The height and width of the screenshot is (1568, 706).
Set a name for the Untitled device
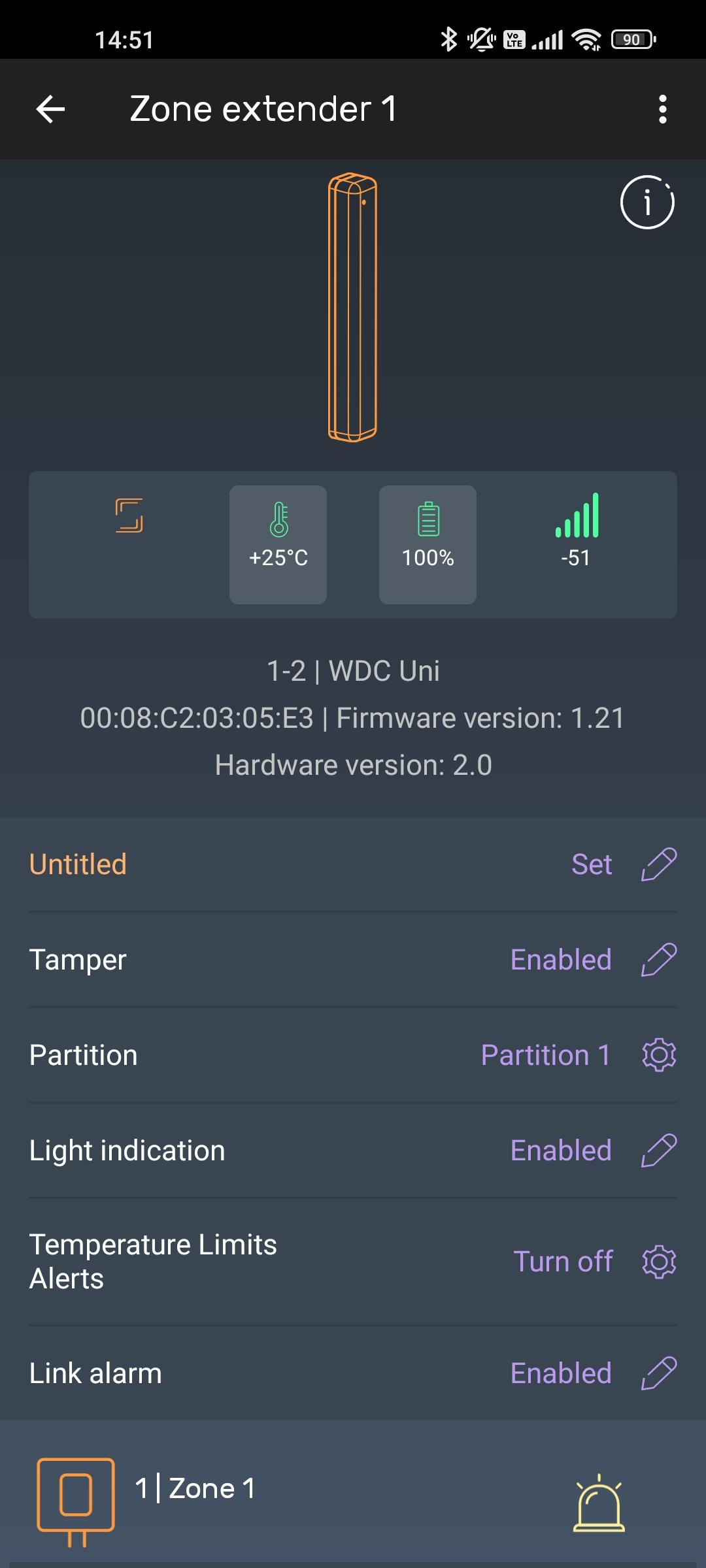(658, 864)
